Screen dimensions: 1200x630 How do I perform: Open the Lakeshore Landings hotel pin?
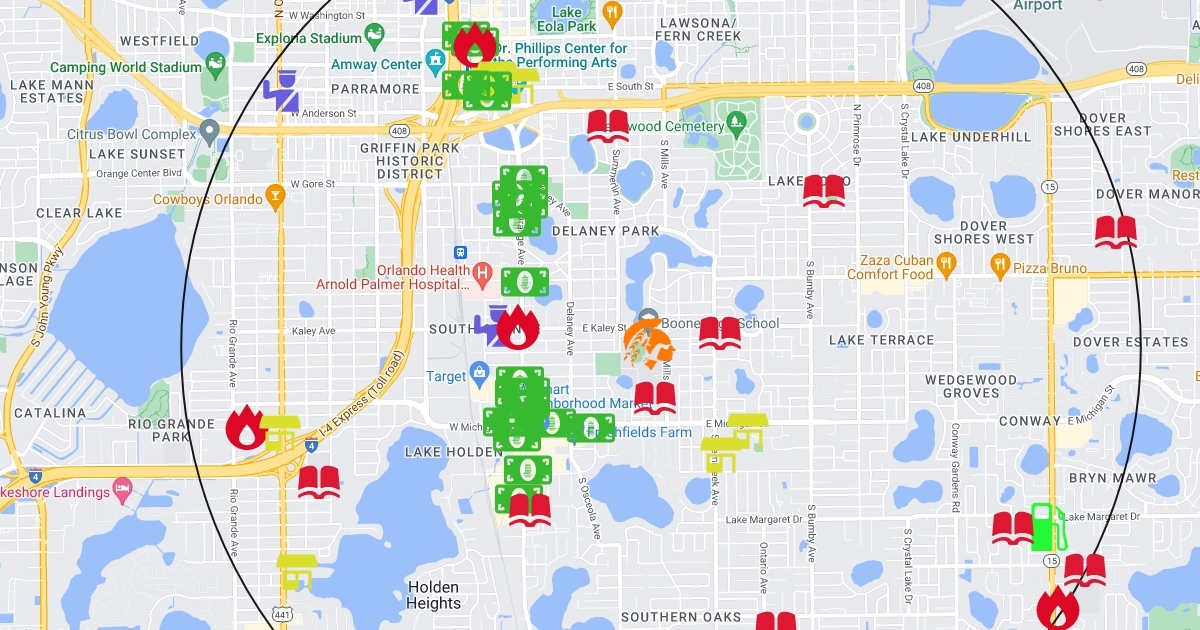[123, 490]
